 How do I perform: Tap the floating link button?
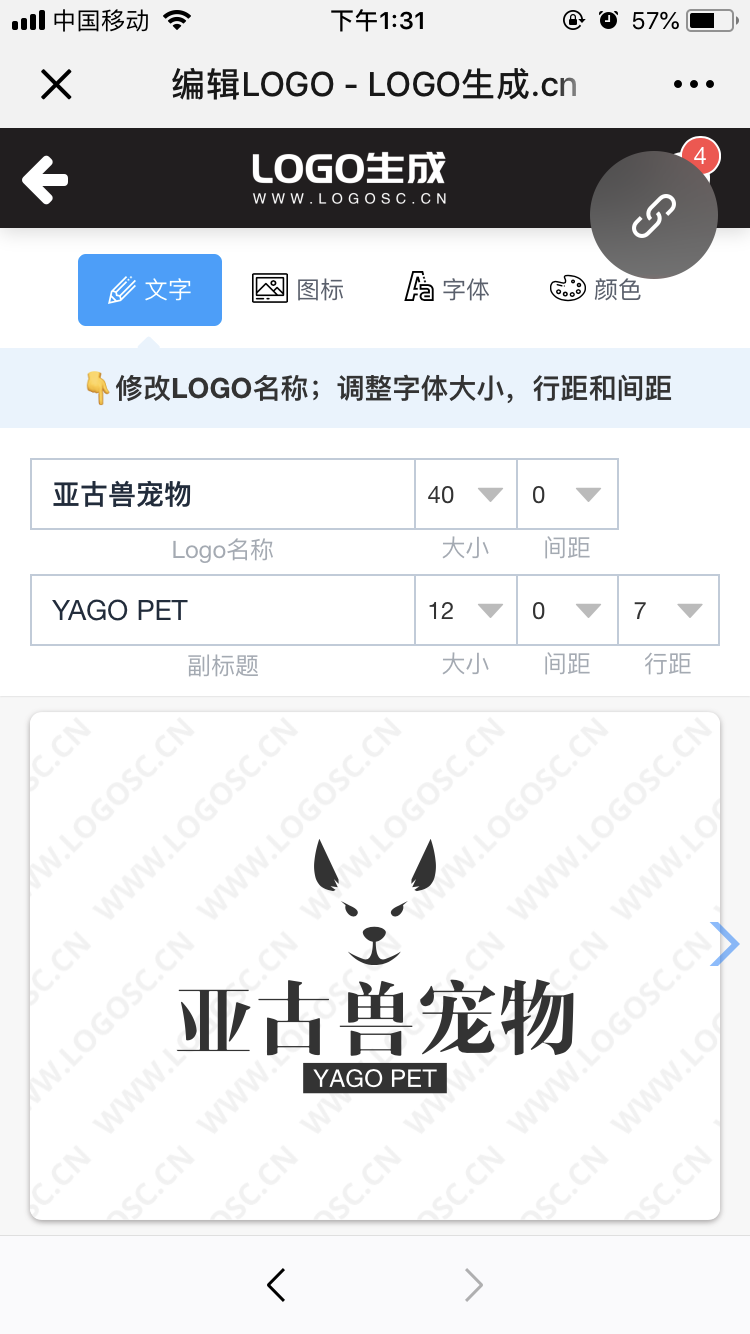pos(653,215)
